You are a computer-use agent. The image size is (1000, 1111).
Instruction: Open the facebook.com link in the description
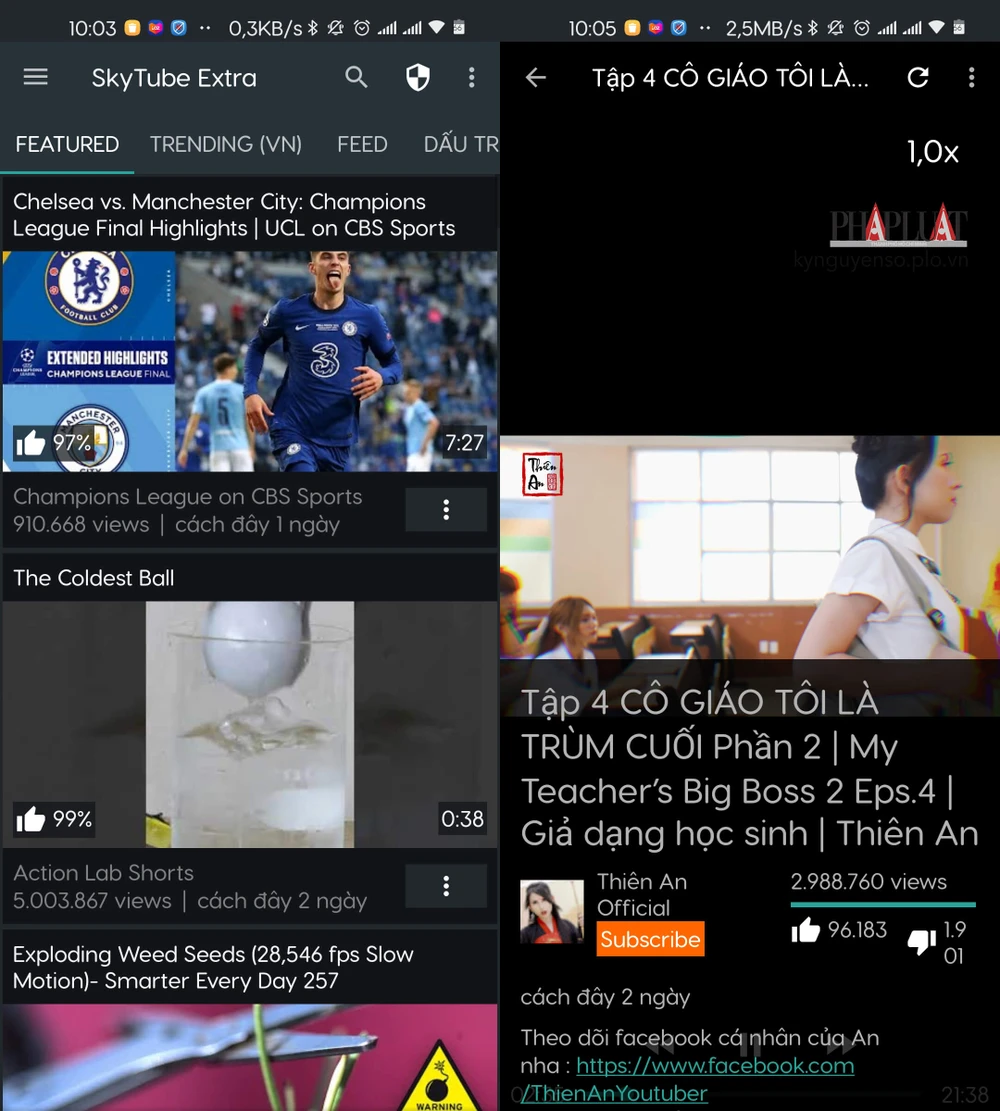point(715,1066)
